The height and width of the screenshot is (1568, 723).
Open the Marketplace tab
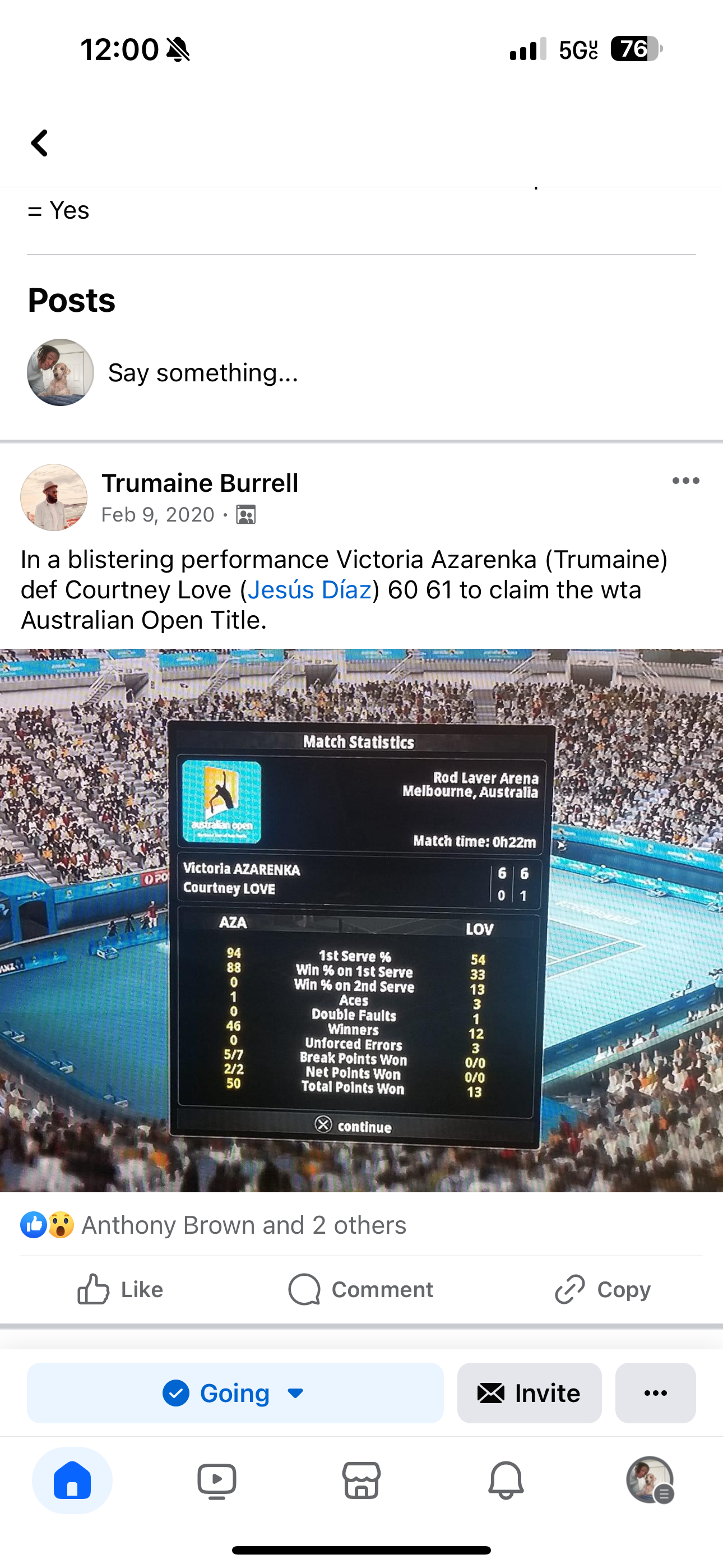361,1481
